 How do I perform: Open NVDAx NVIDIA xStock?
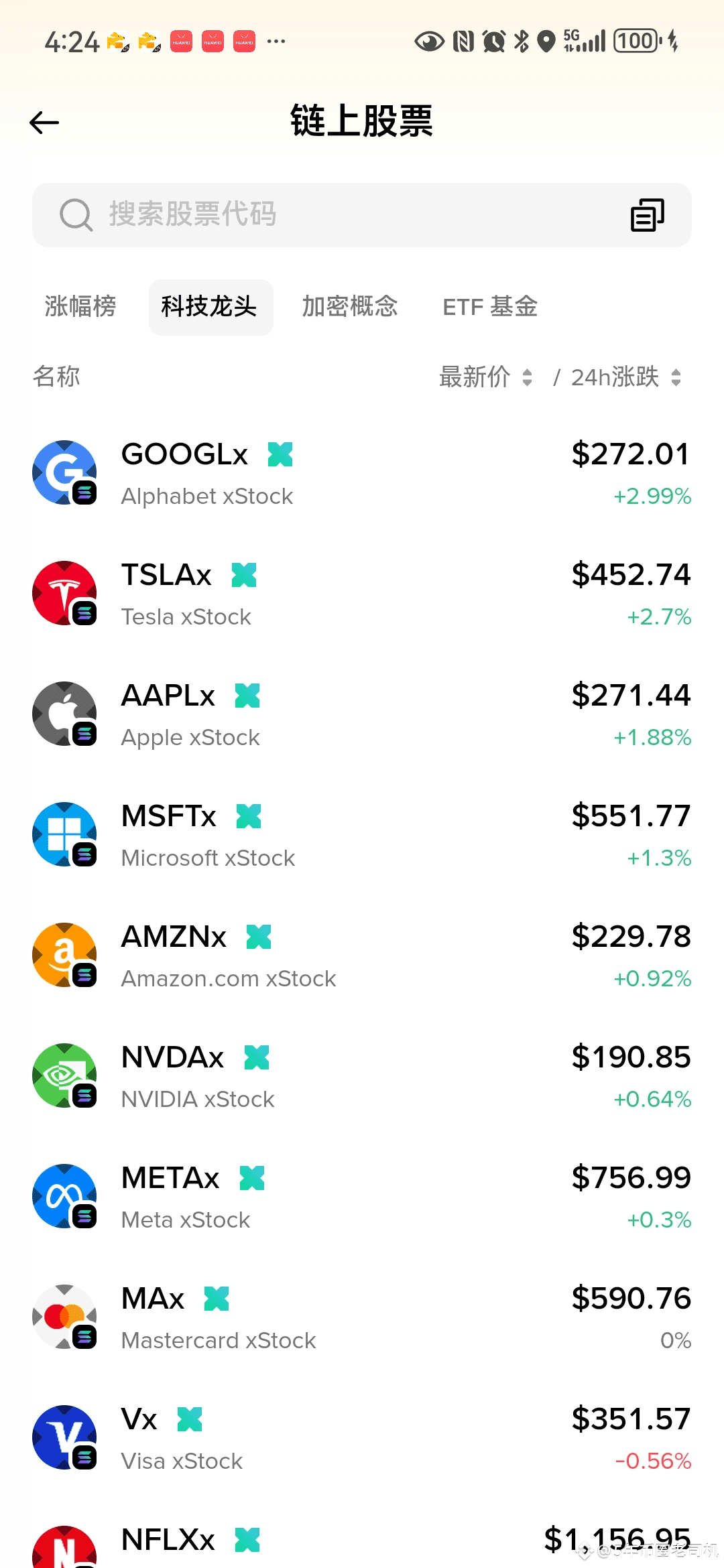point(362,1076)
